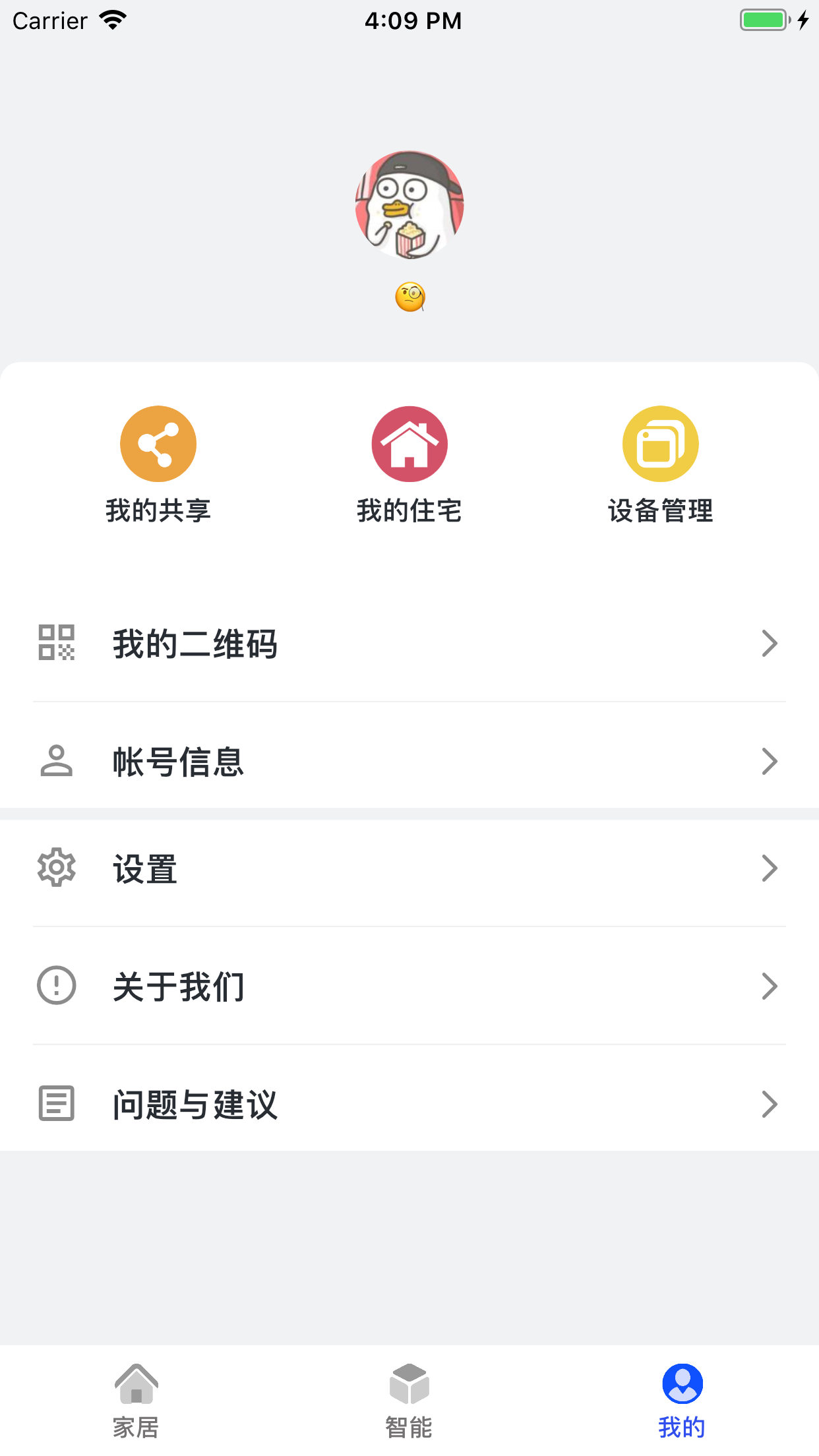819x1456 pixels.
Task: Open 问题与建议 (Feedback)
Action: point(409,1105)
